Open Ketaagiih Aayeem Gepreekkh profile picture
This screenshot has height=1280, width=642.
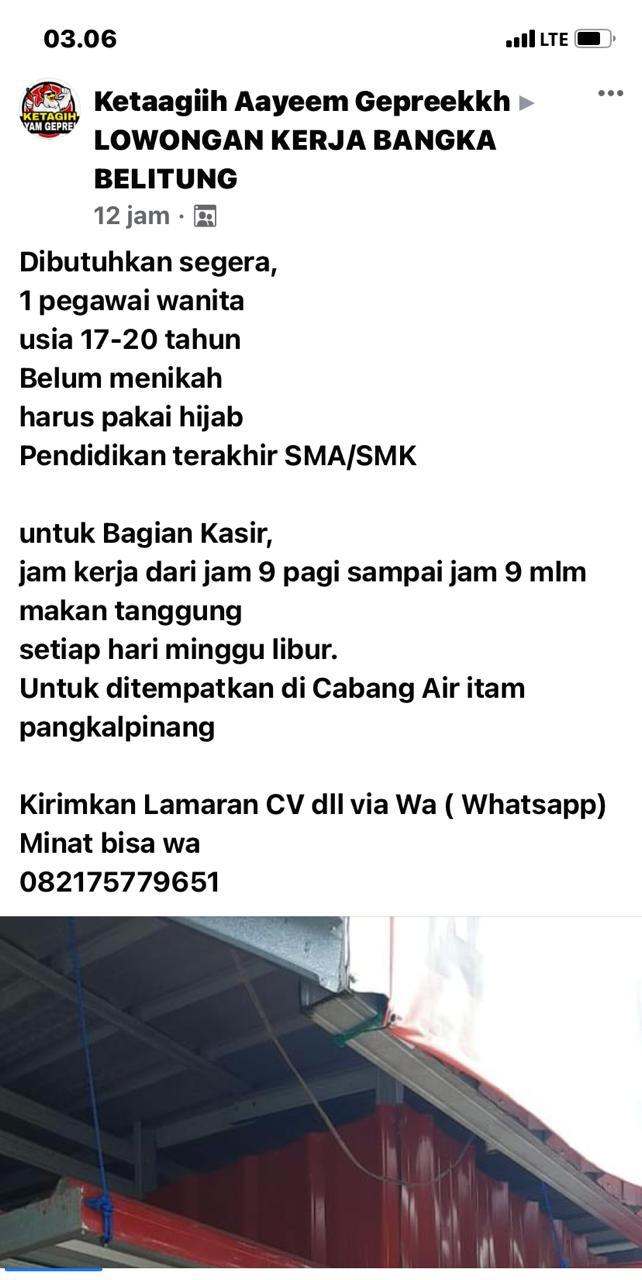(50, 109)
